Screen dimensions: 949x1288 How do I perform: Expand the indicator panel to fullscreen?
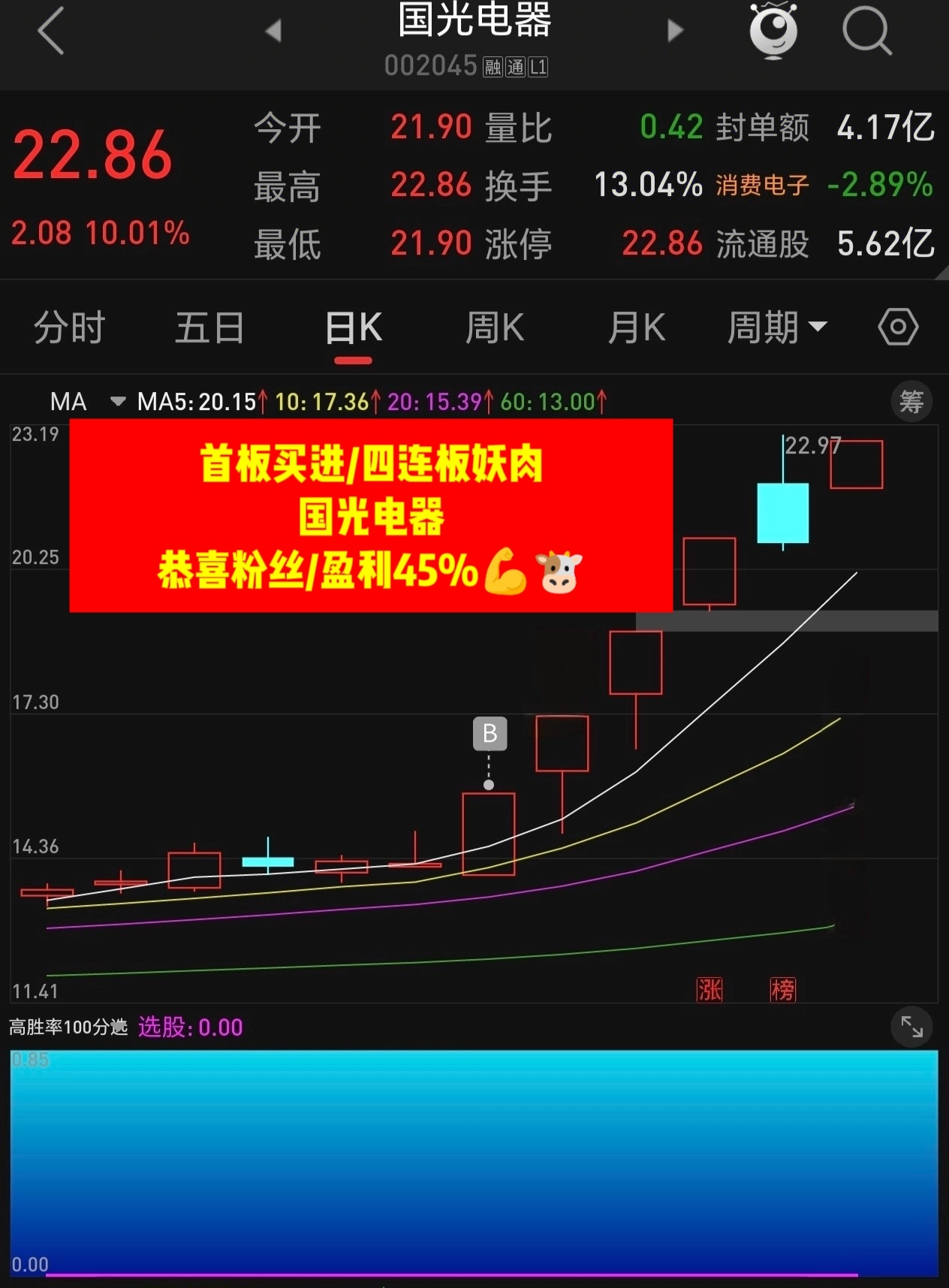pyautogui.click(x=911, y=1027)
